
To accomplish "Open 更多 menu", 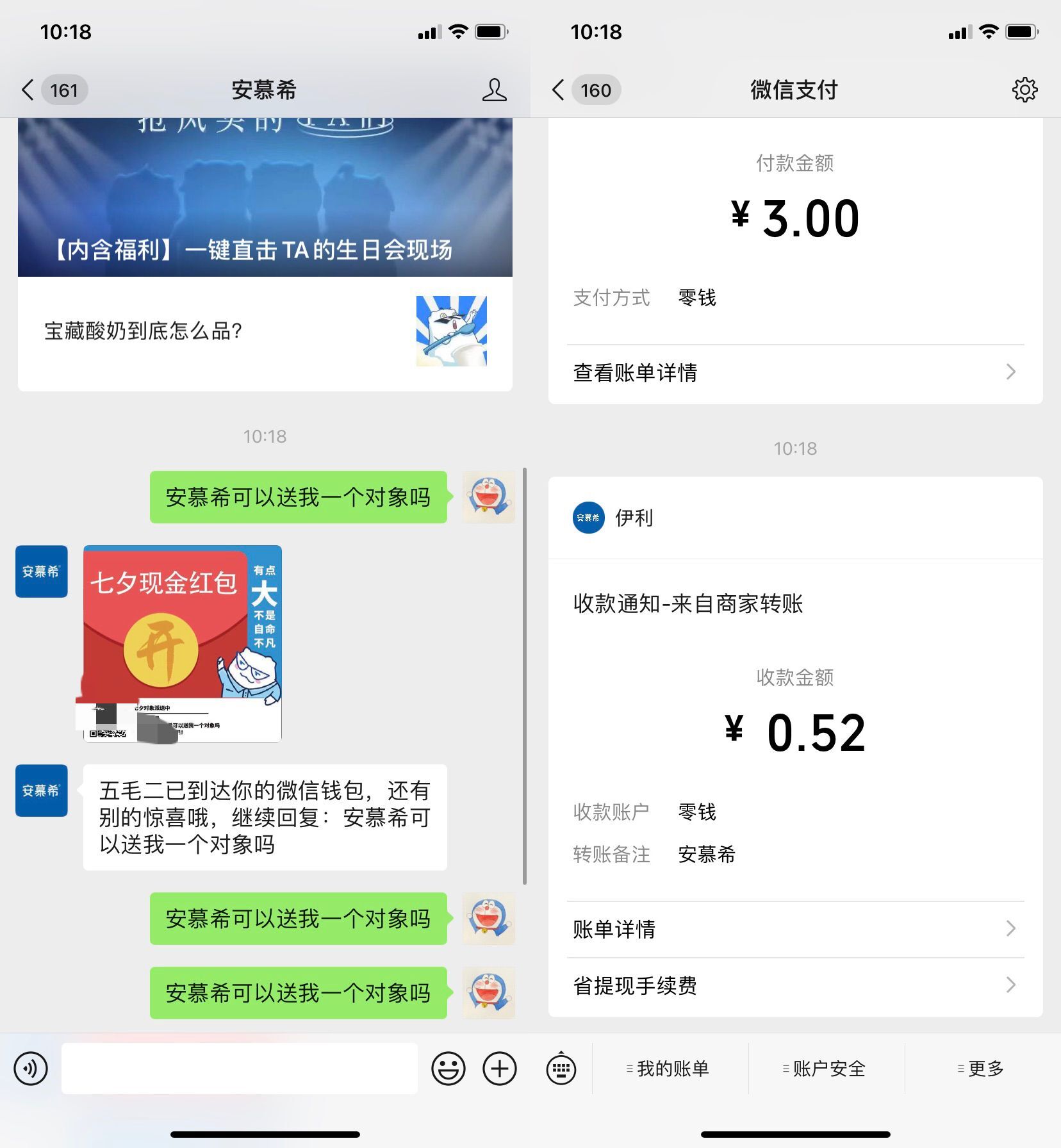I will (x=983, y=1069).
